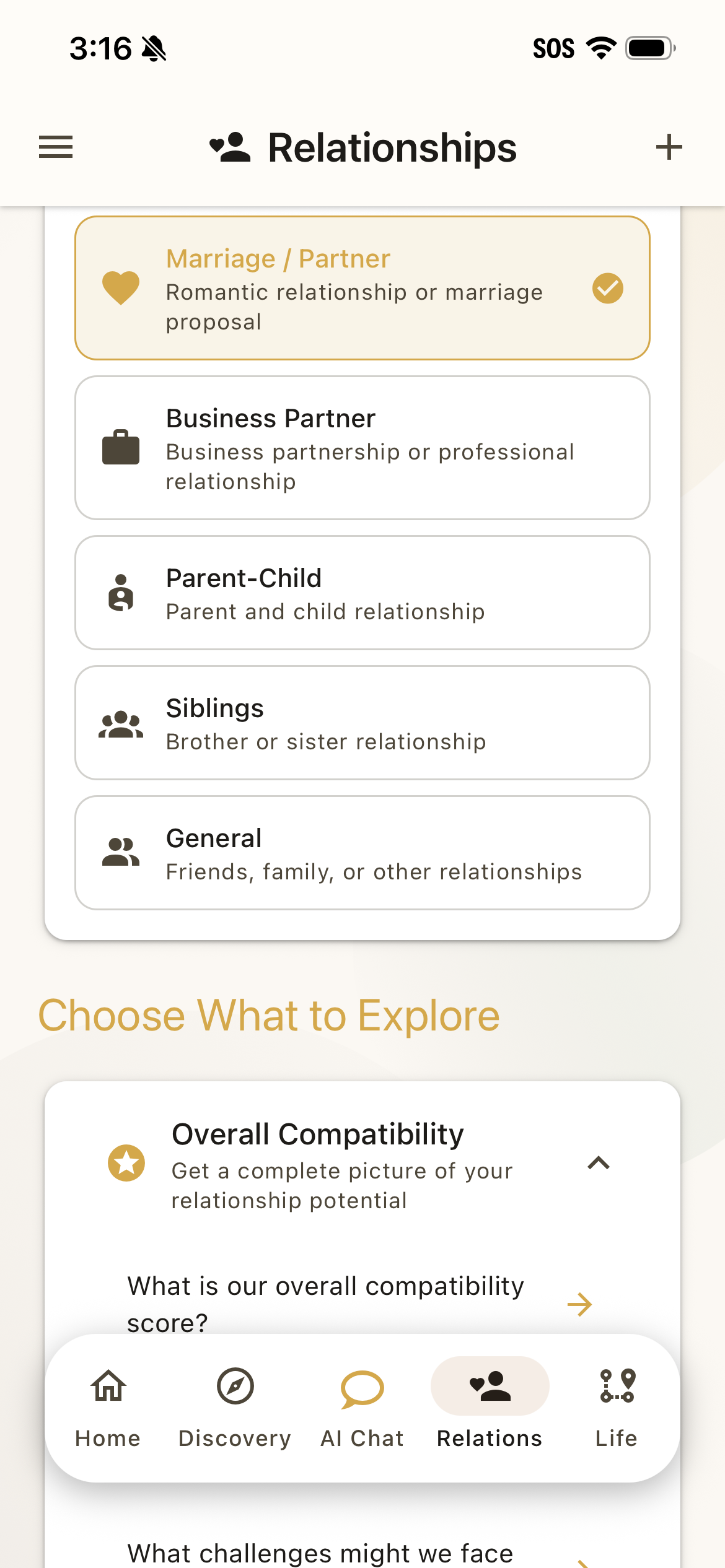Open the AI Chat speech bubble icon
725x1568 pixels.
click(361, 1386)
